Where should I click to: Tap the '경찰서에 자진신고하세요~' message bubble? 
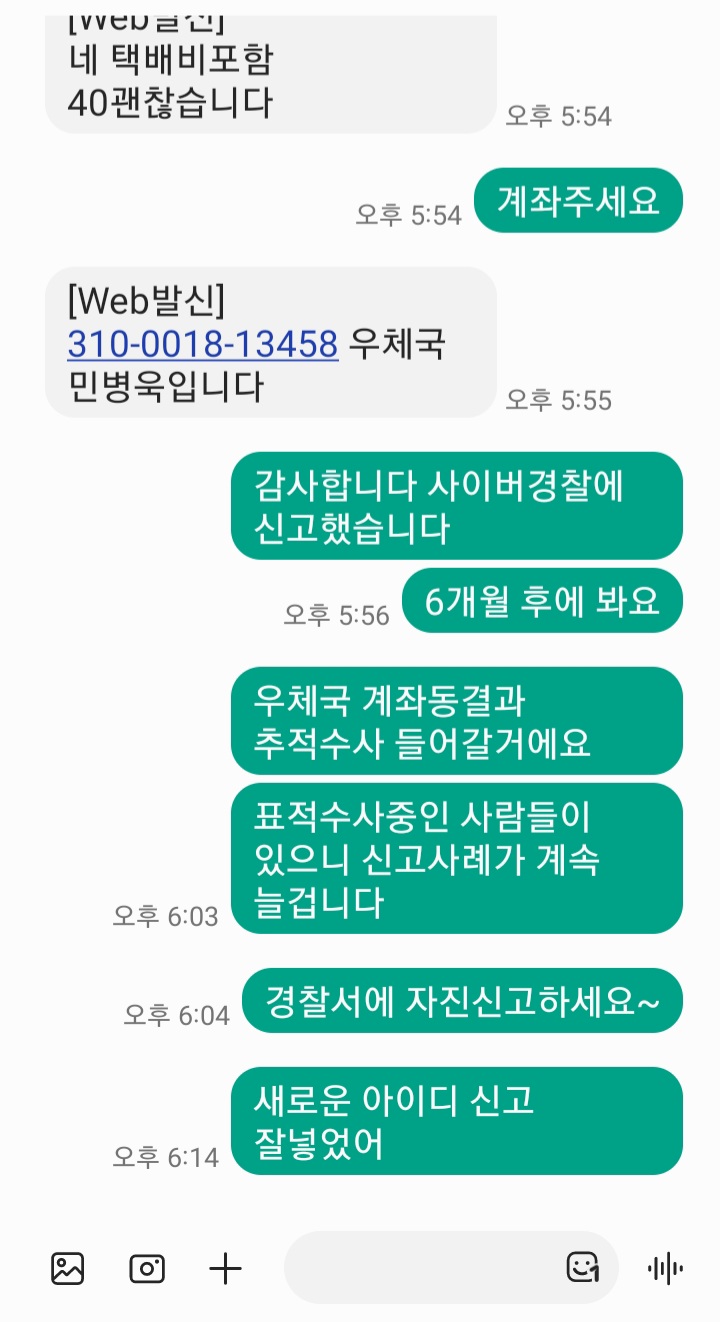(473, 1000)
